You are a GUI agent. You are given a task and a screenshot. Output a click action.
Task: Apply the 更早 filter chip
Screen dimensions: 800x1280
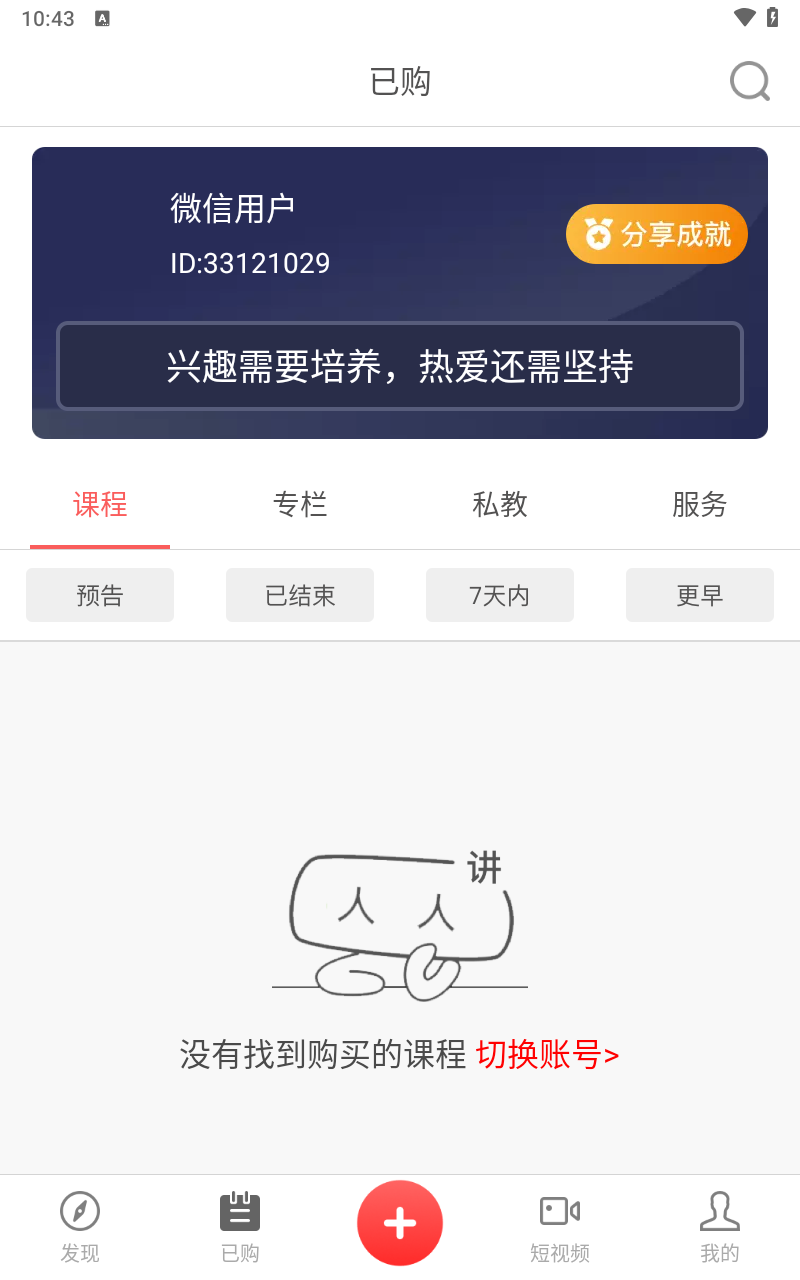click(x=699, y=595)
